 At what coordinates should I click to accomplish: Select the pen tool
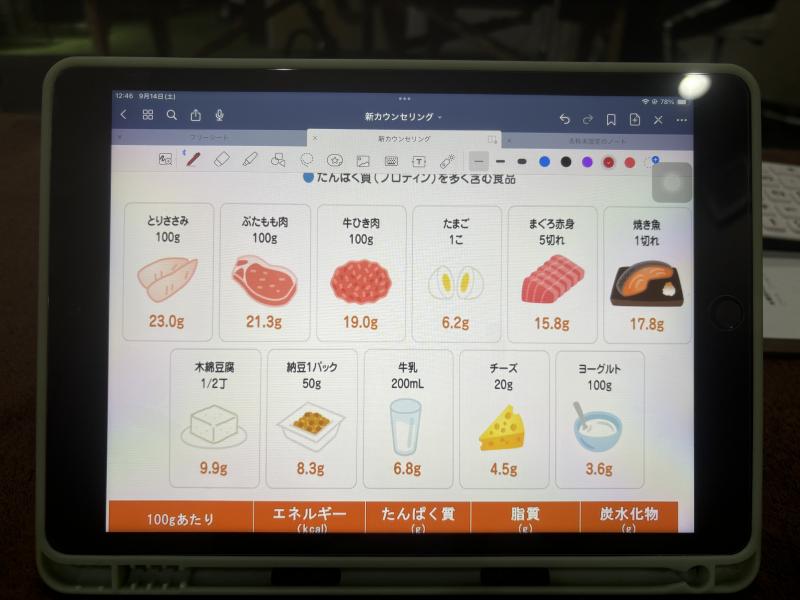[193, 159]
